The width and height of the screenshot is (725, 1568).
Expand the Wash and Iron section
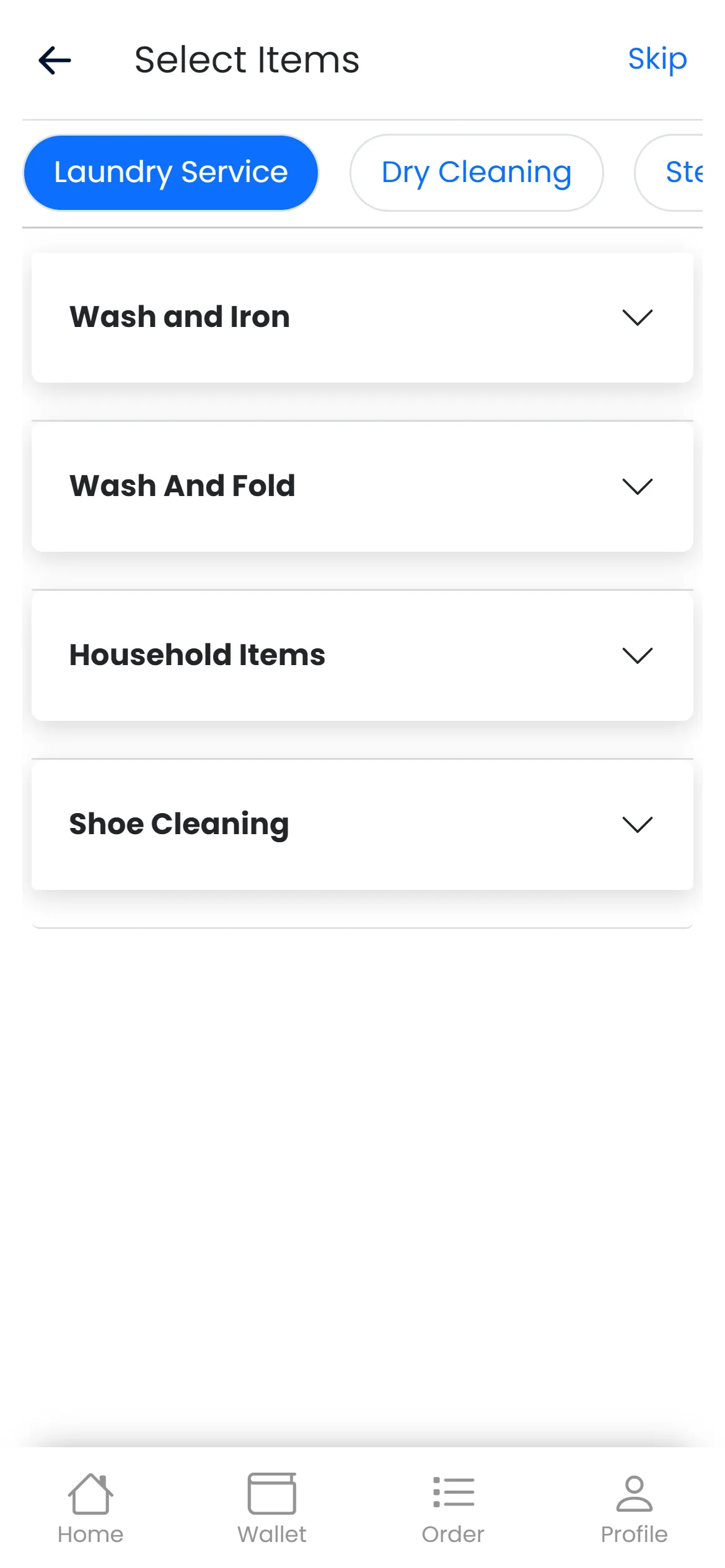[x=362, y=317]
